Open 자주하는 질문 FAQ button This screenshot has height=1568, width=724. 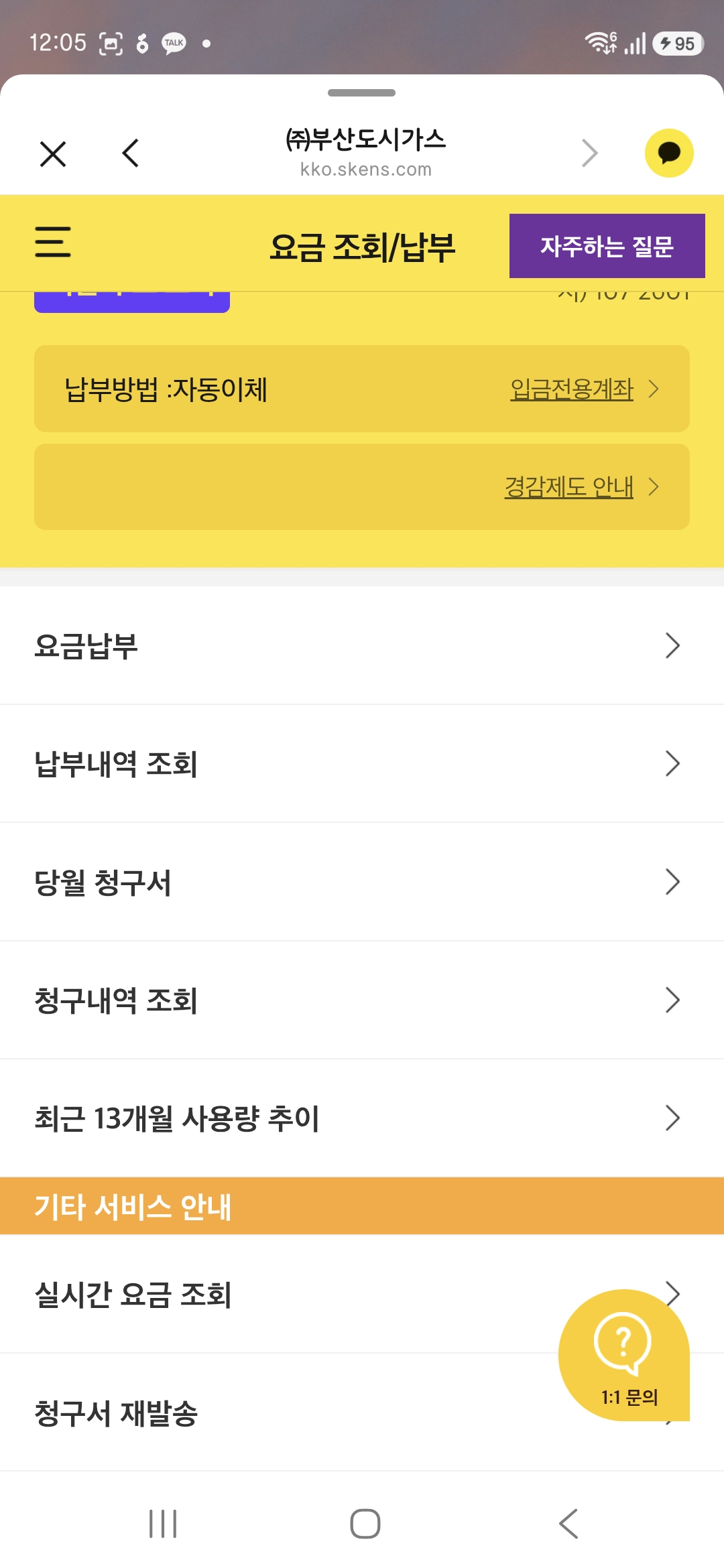point(607,246)
